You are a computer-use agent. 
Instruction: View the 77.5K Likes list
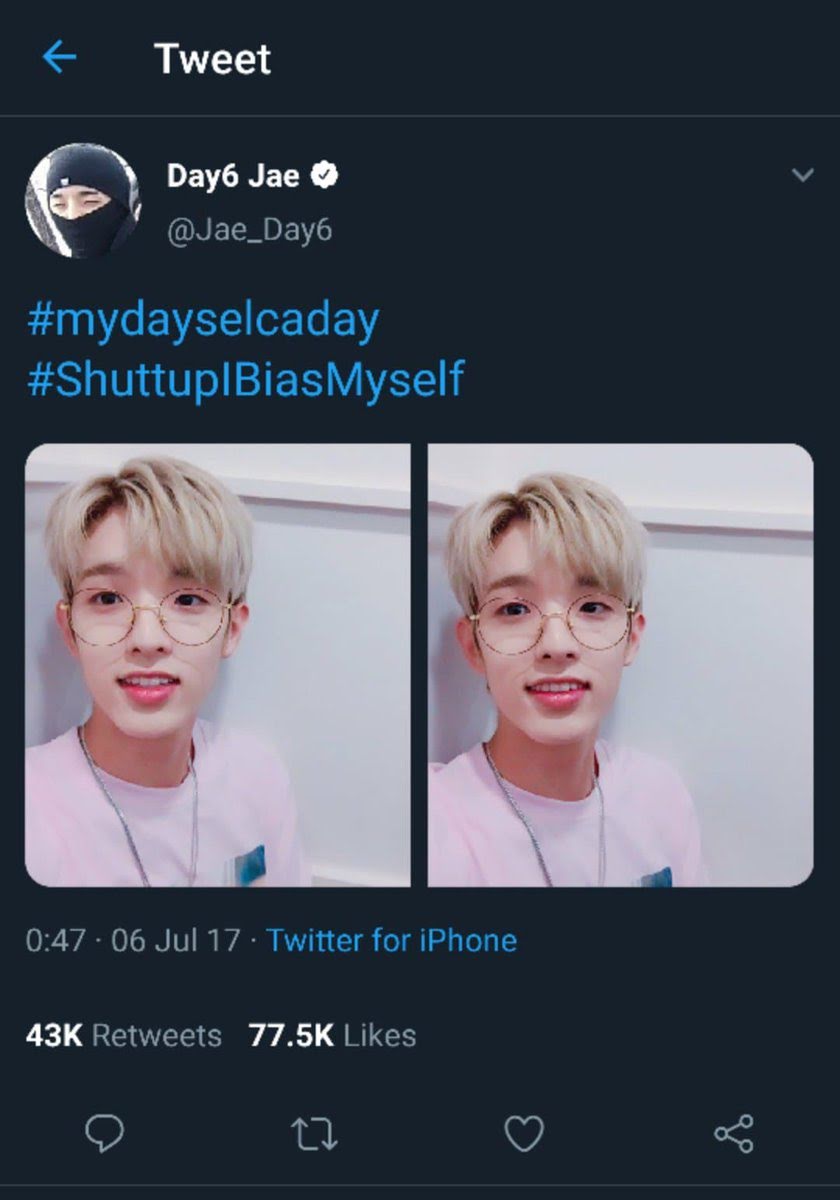pyautogui.click(x=332, y=1035)
